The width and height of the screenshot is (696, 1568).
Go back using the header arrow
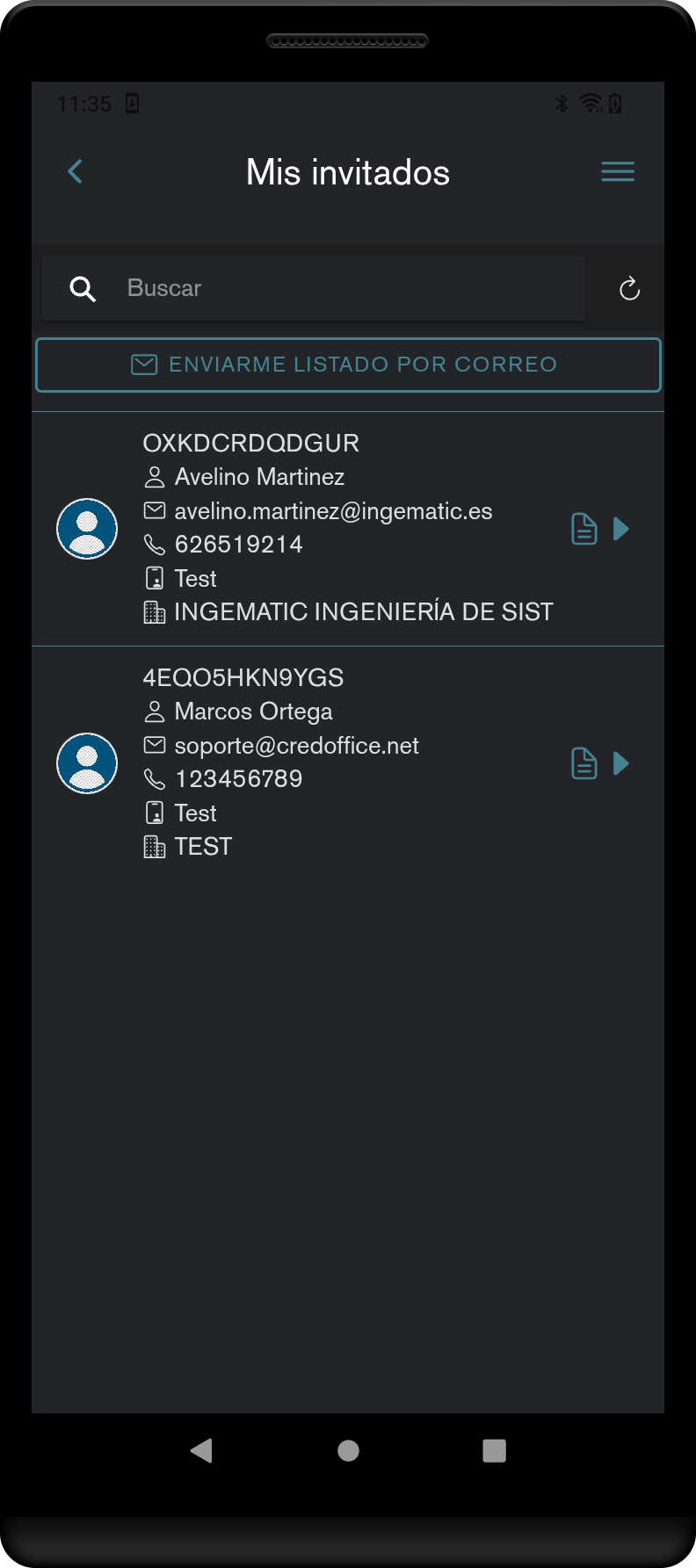pyautogui.click(x=76, y=171)
